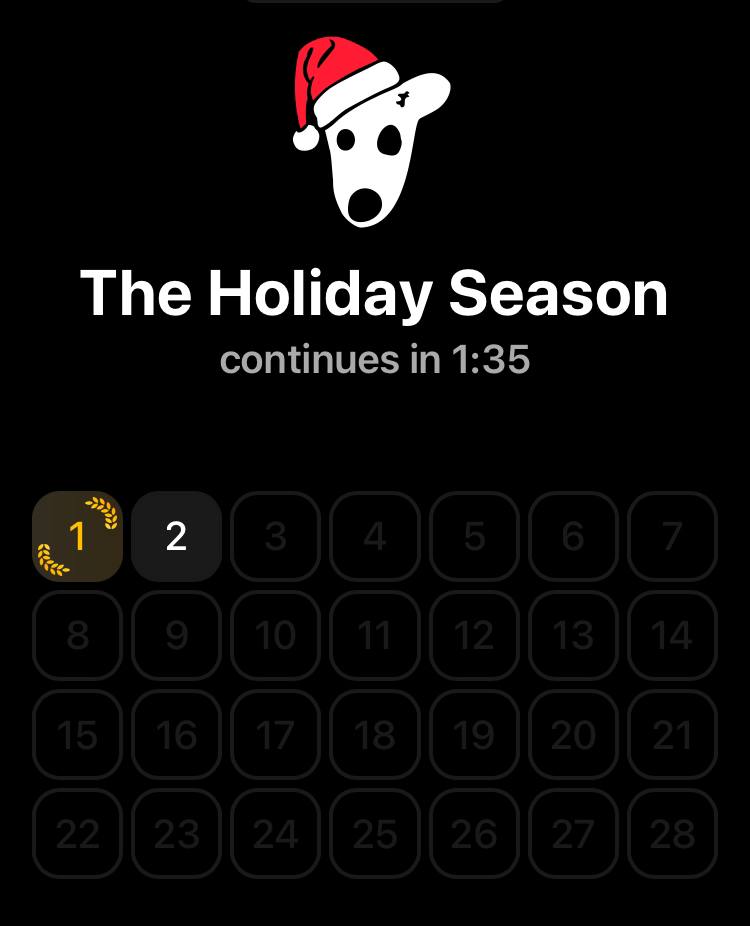Select day 25 in the holiday calendar
Viewport: 750px width, 926px height.
click(x=374, y=834)
